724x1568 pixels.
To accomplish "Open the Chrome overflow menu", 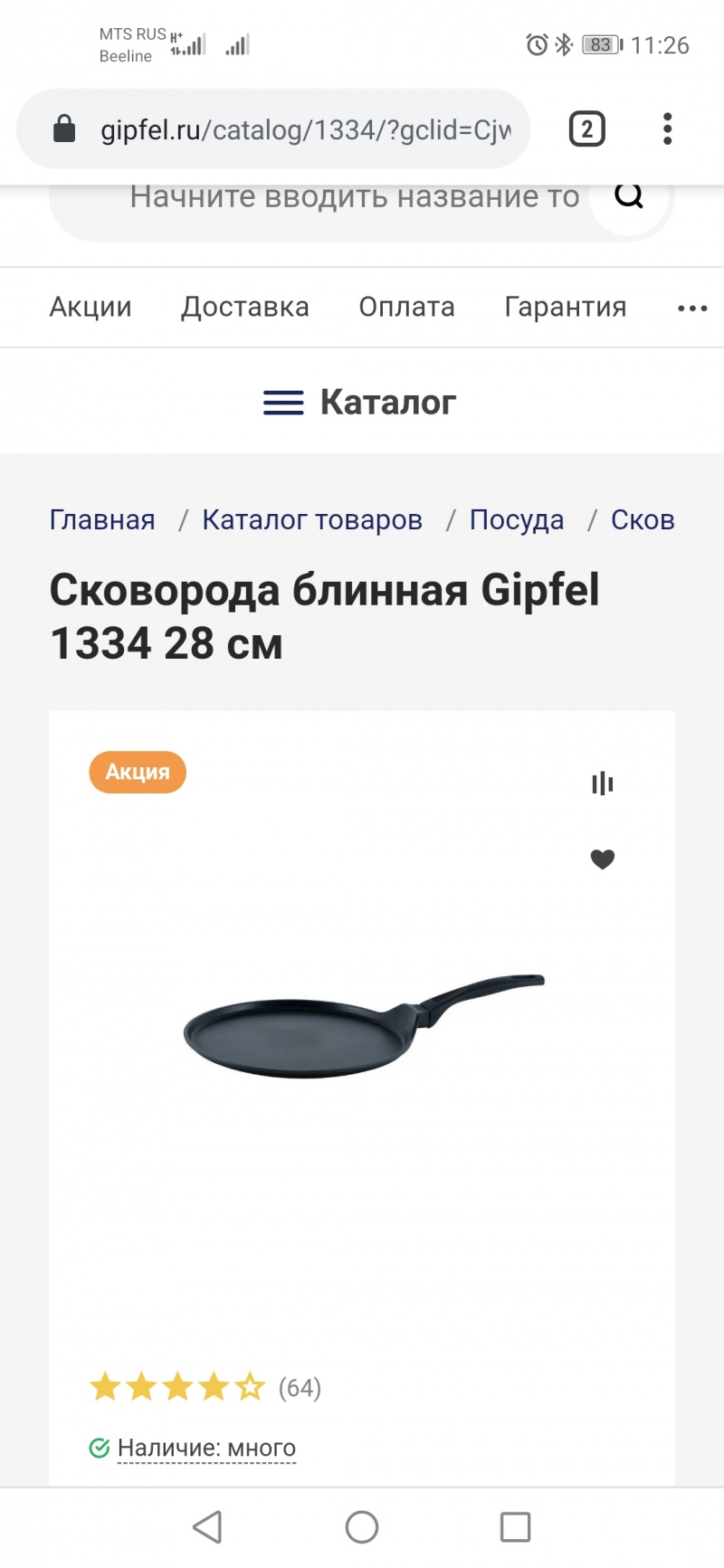I will tap(667, 129).
